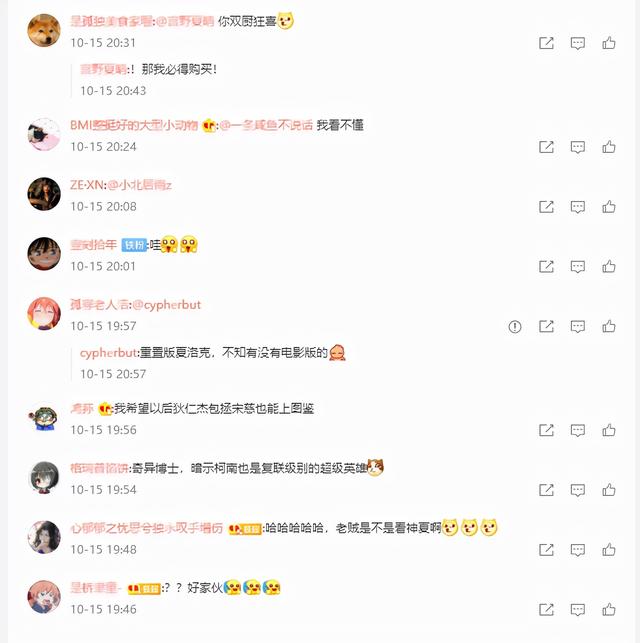Like the '哈哈哈哈哈' comment
640x643 pixels.
608,550
